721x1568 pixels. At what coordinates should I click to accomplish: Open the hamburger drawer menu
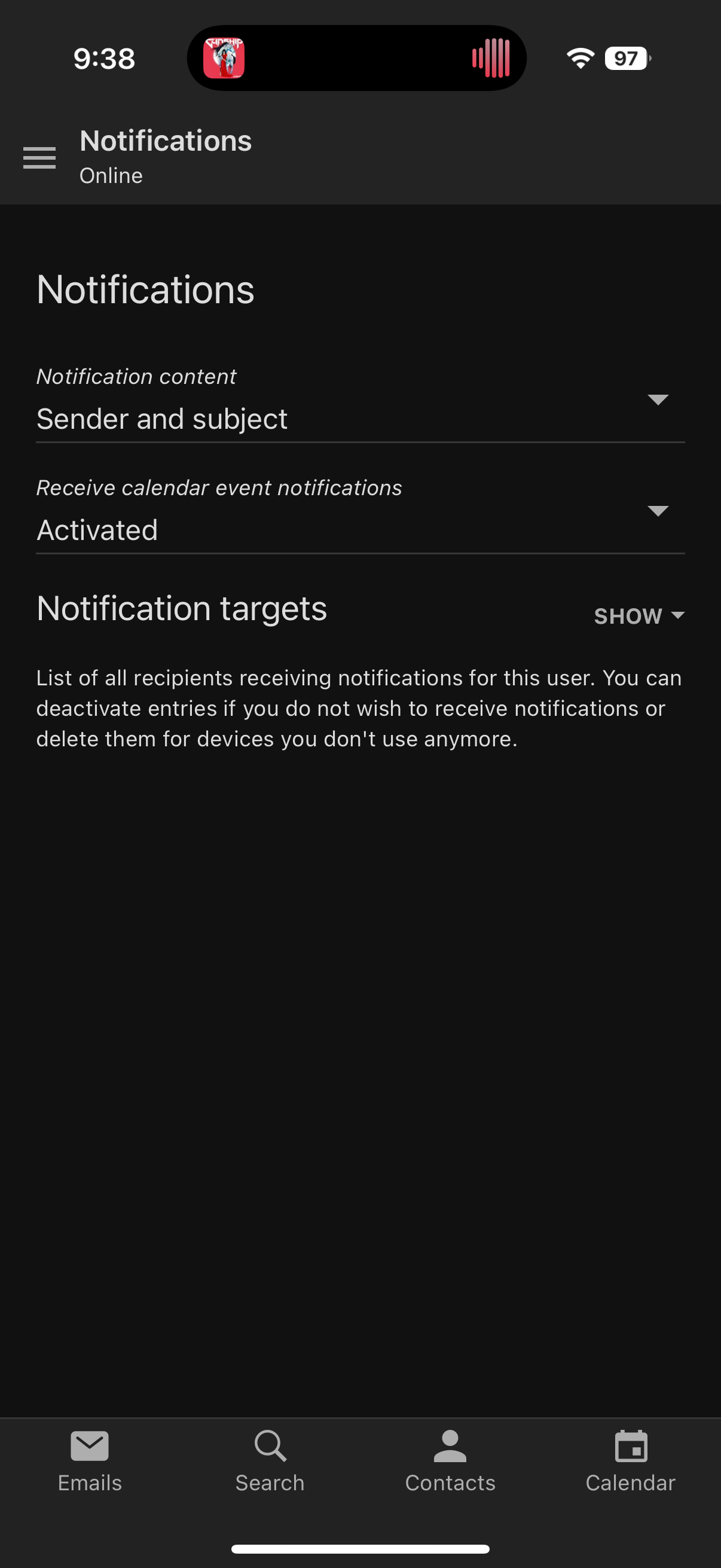pyautogui.click(x=39, y=158)
